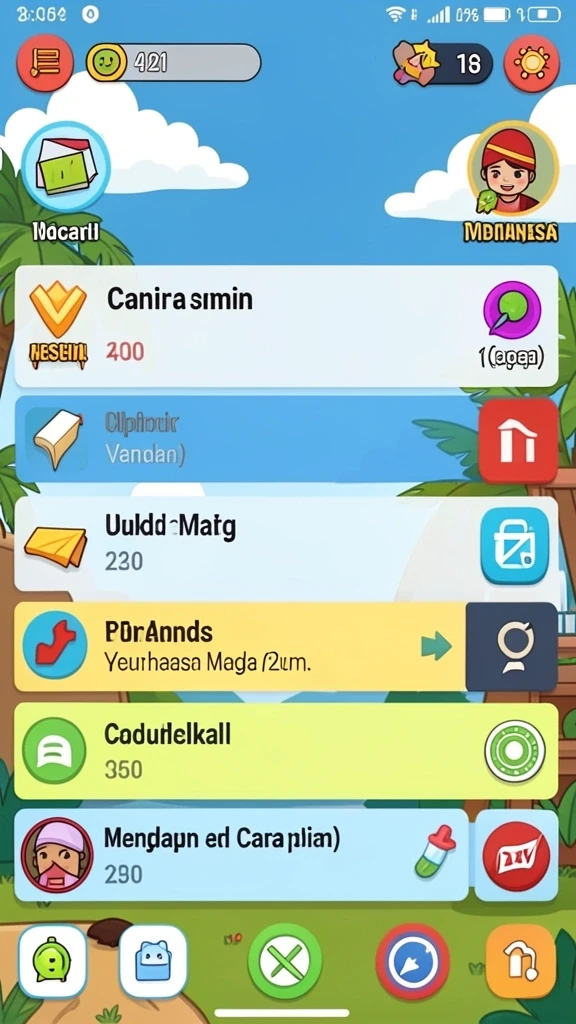Select the Codurlelkall row
Viewport: 576px width, 1024px height.
pos(286,751)
